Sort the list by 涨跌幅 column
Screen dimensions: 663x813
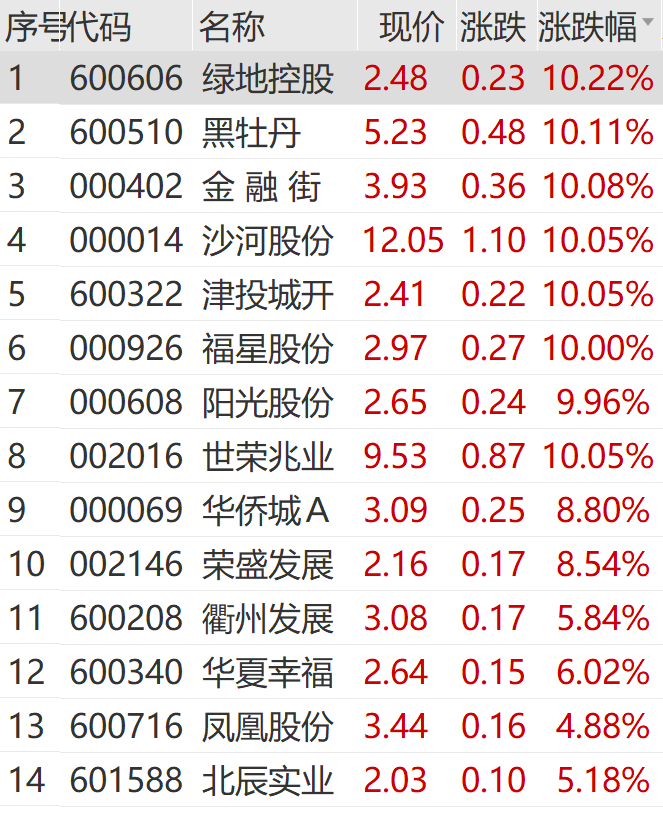click(588, 27)
